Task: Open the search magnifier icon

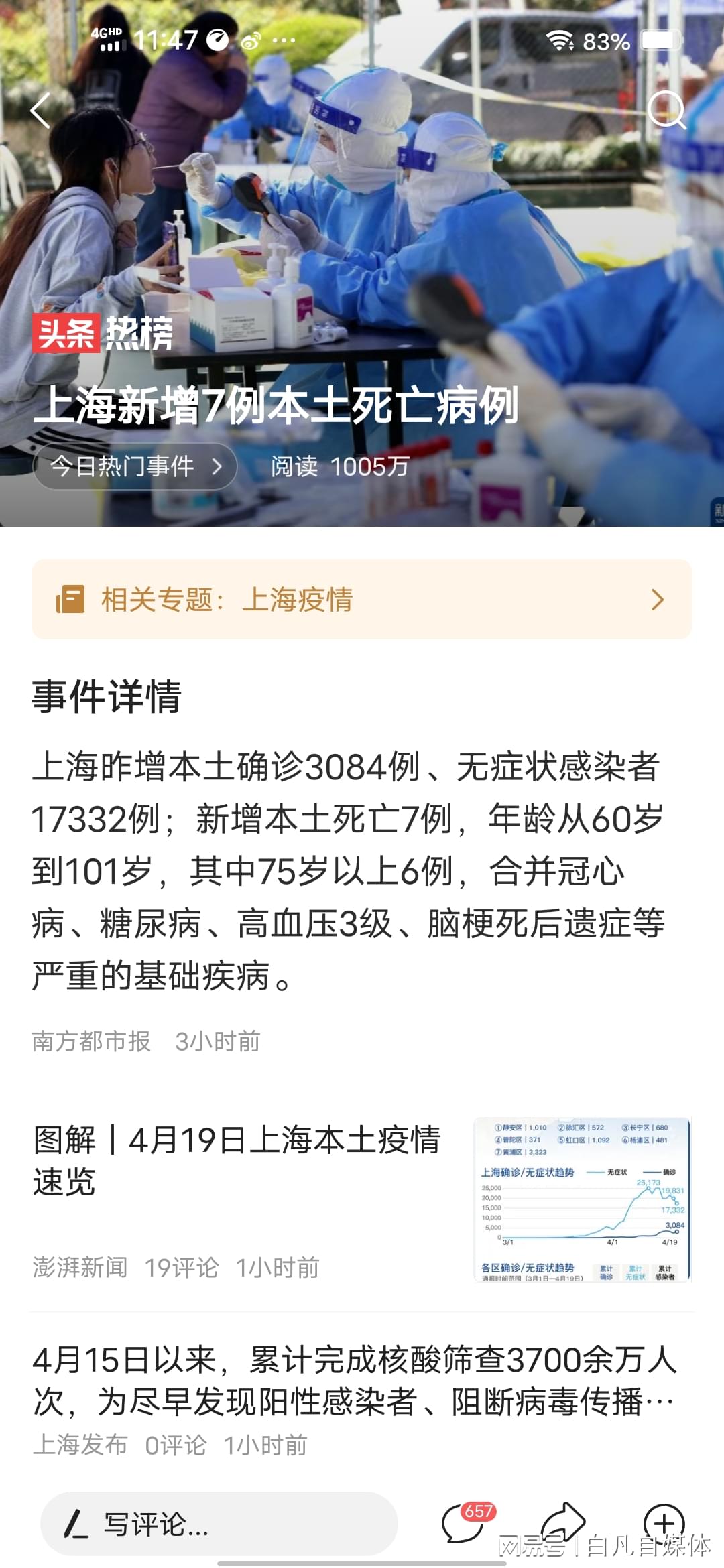Action: point(667,110)
